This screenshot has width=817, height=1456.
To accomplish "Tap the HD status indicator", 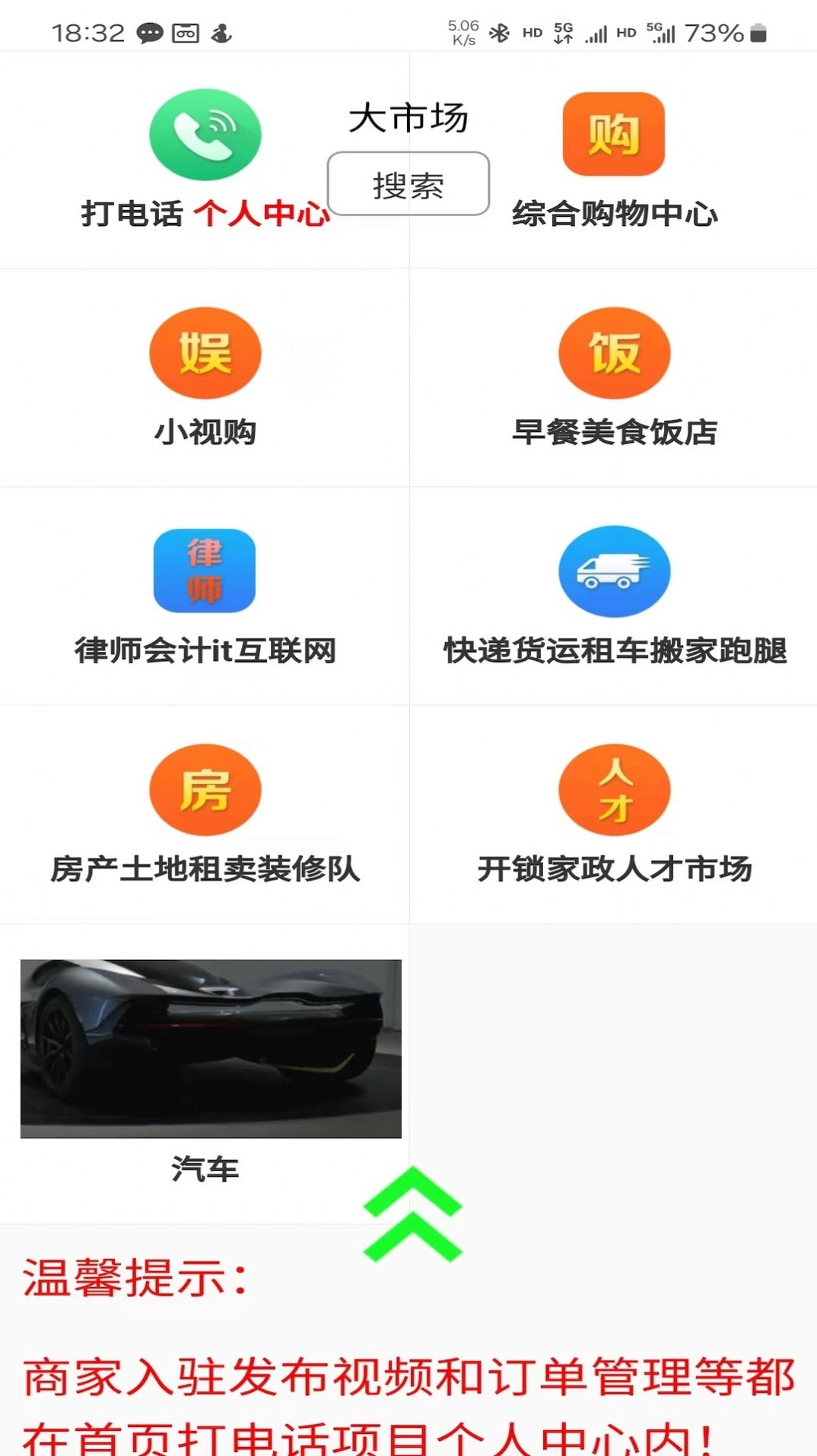I will [x=532, y=32].
